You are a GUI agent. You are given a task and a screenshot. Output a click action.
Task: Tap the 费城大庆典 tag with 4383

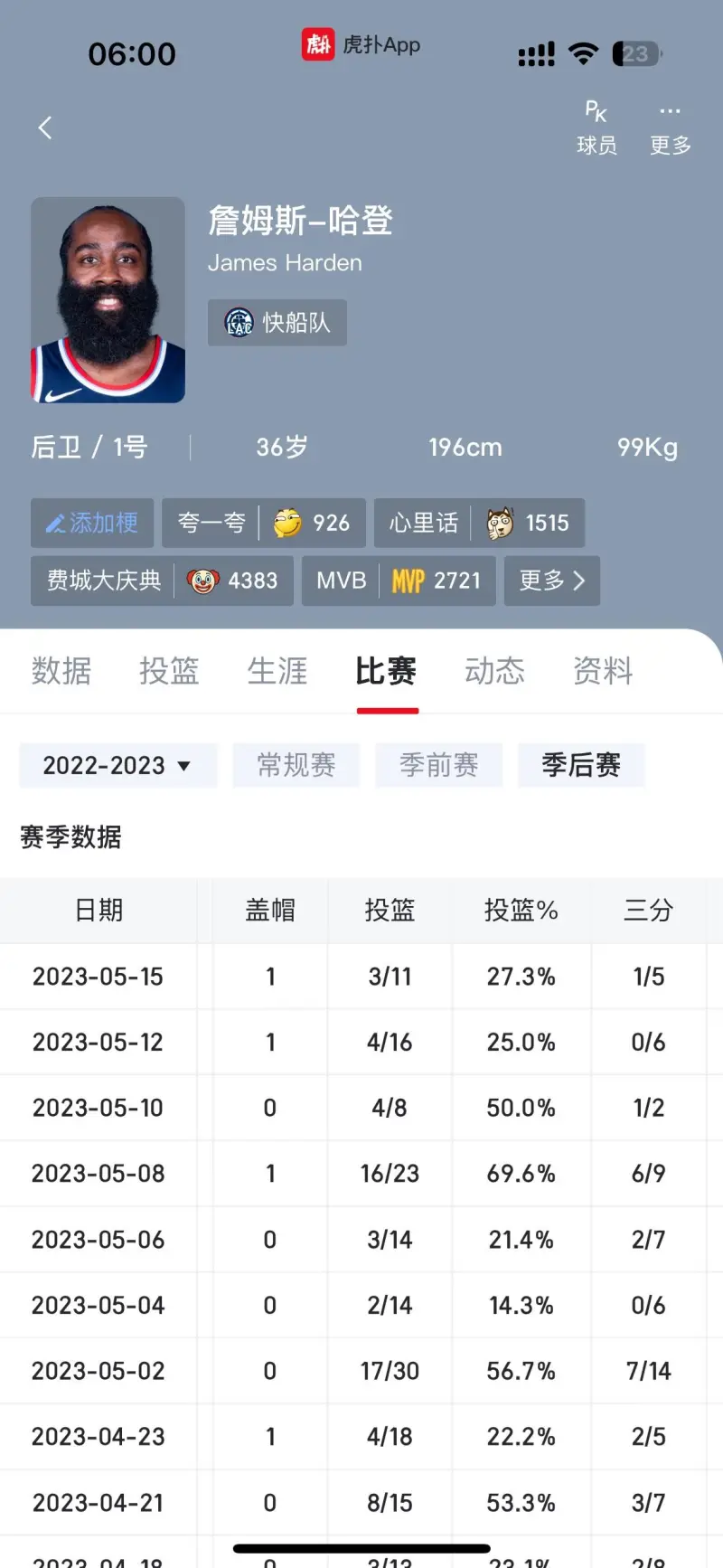point(162,581)
